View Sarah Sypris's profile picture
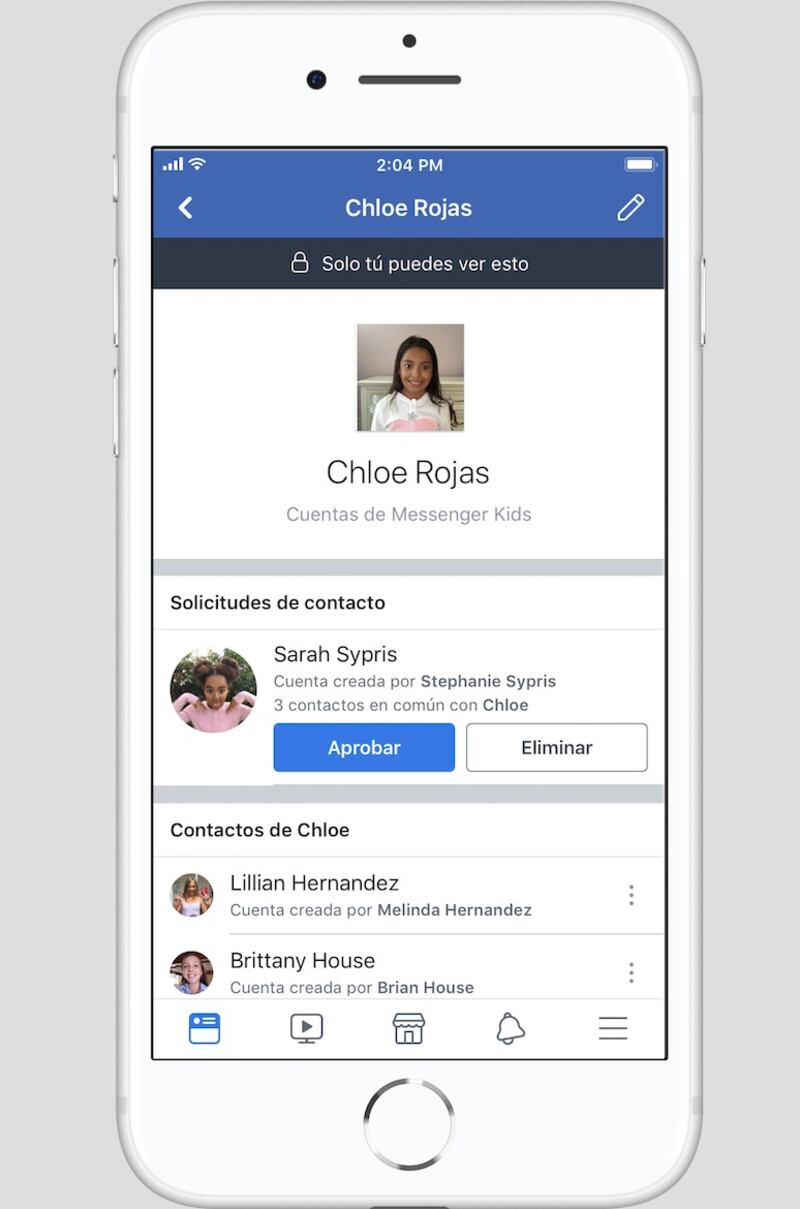The width and height of the screenshot is (800, 1209). [x=213, y=690]
